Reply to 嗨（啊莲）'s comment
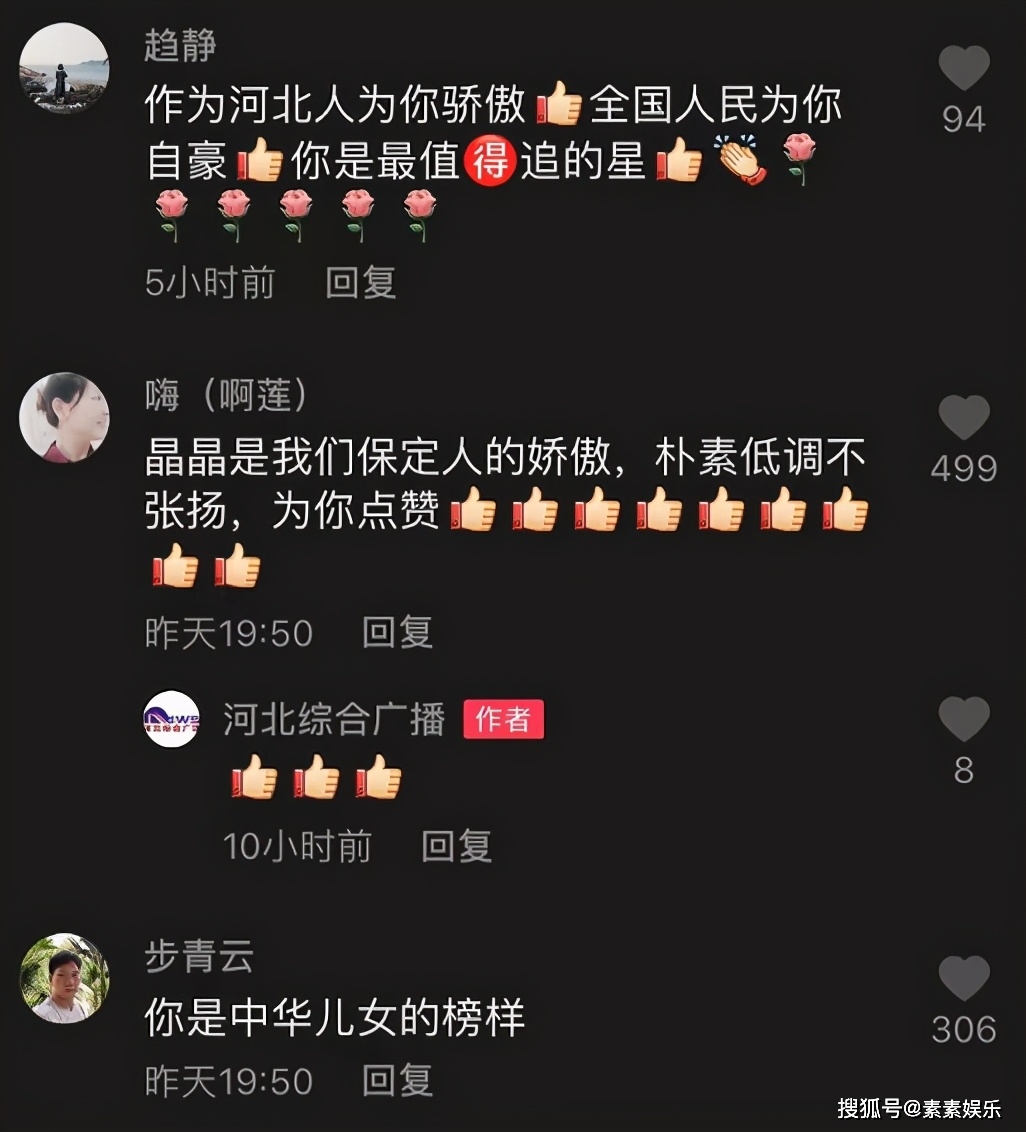The width and height of the screenshot is (1026, 1132). (397, 633)
